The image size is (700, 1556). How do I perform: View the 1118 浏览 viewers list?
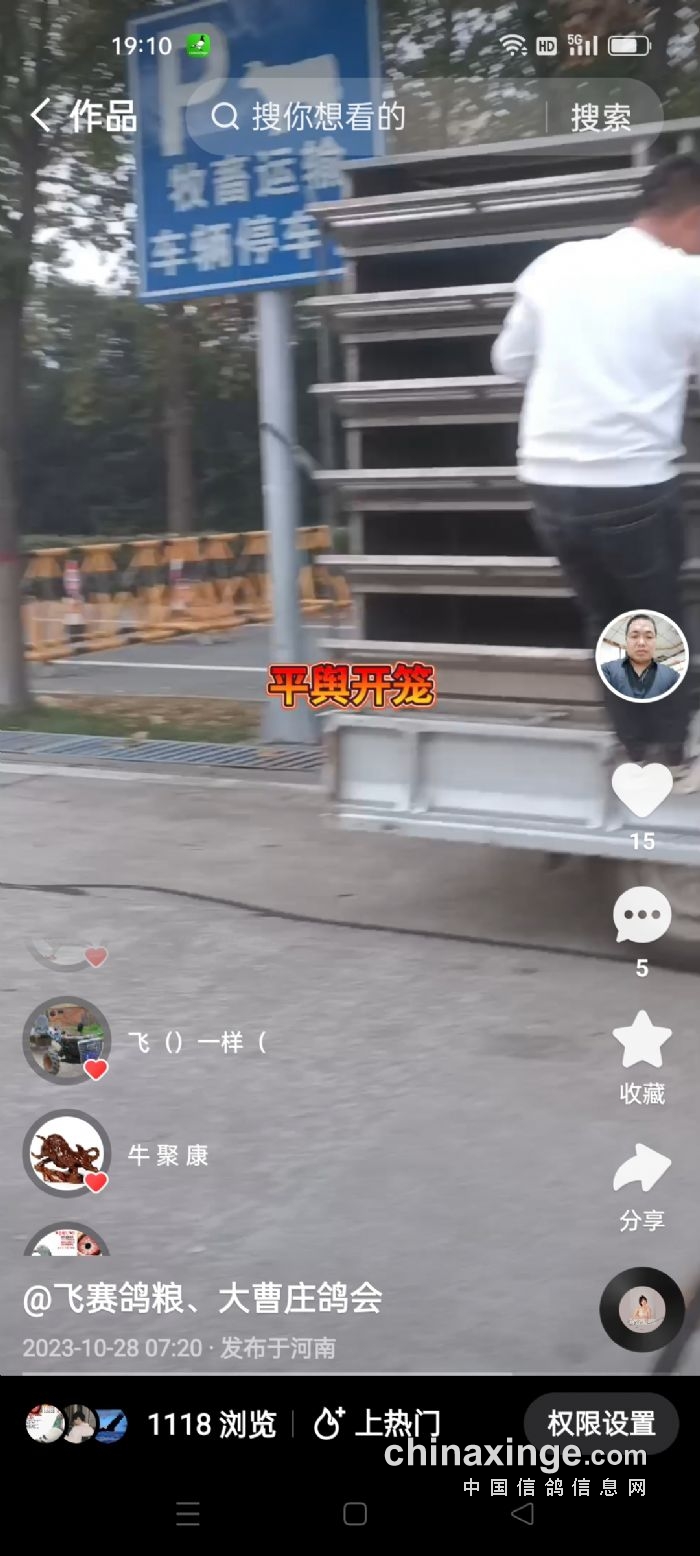tap(210, 1424)
